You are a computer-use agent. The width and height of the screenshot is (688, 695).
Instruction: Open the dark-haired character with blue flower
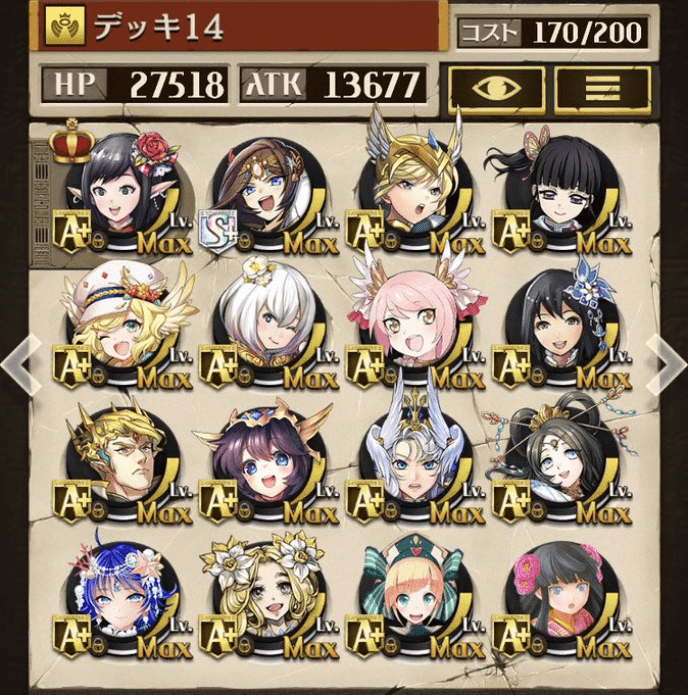tap(558, 328)
